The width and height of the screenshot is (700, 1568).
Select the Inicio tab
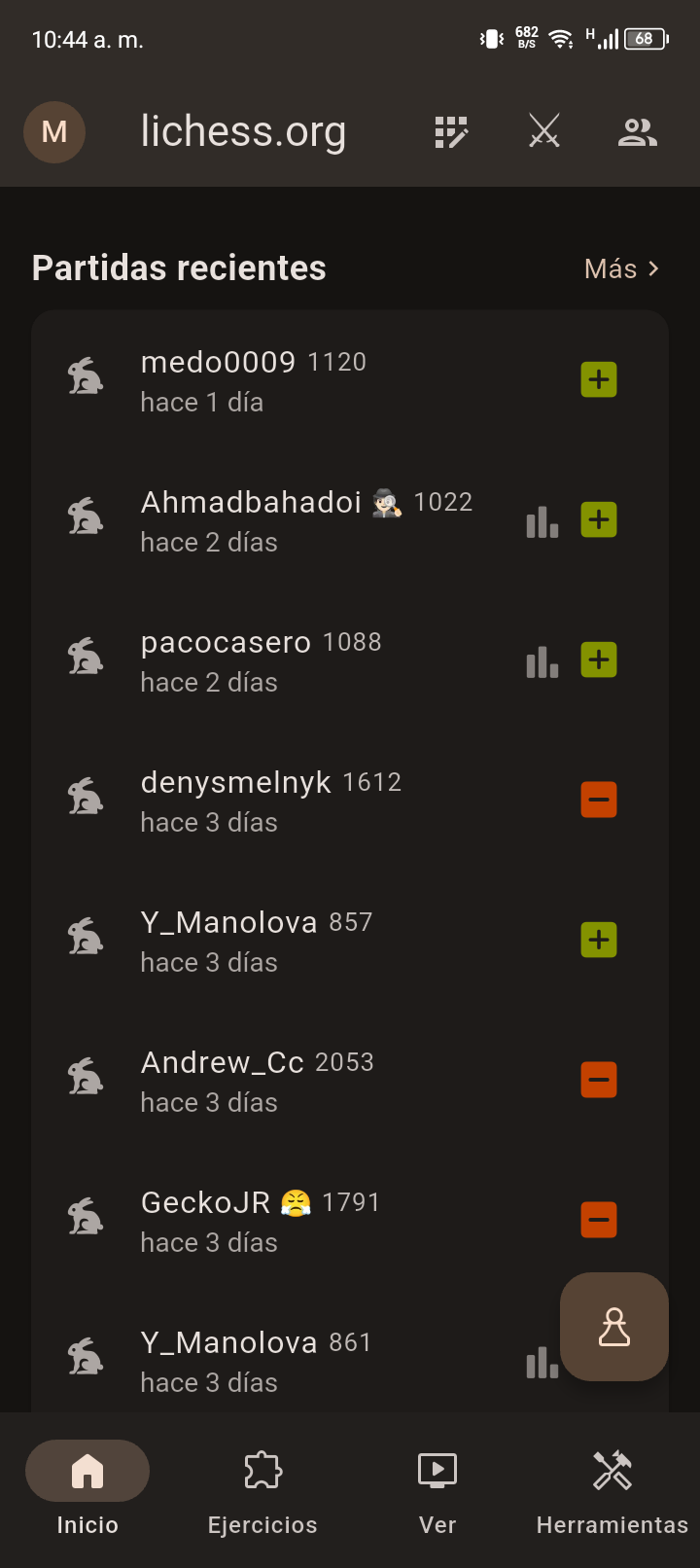click(x=87, y=1490)
